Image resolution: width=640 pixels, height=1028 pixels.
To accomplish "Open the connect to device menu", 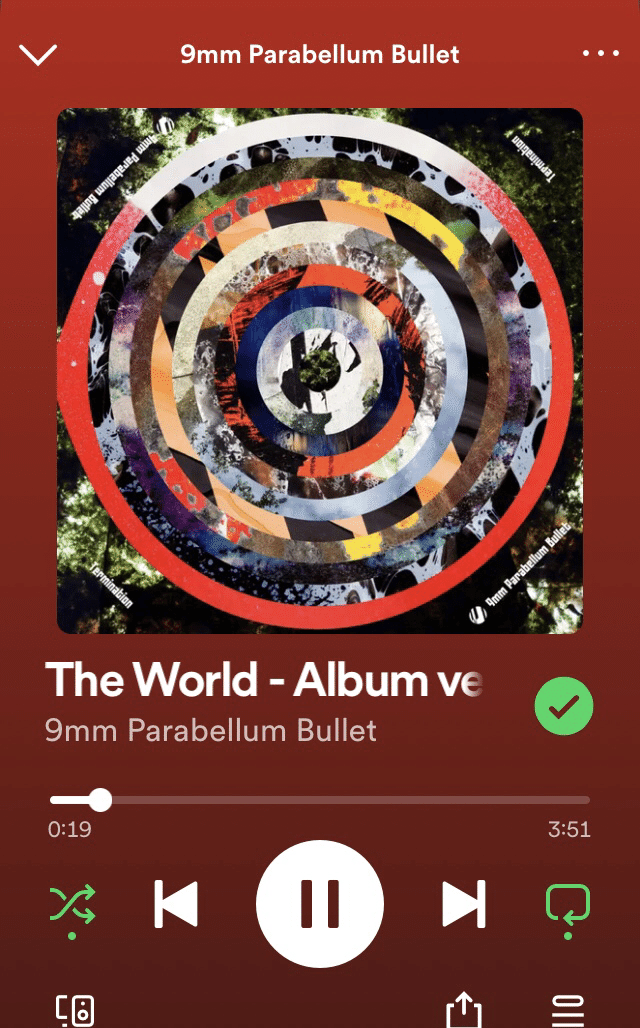I will pos(75,1009).
